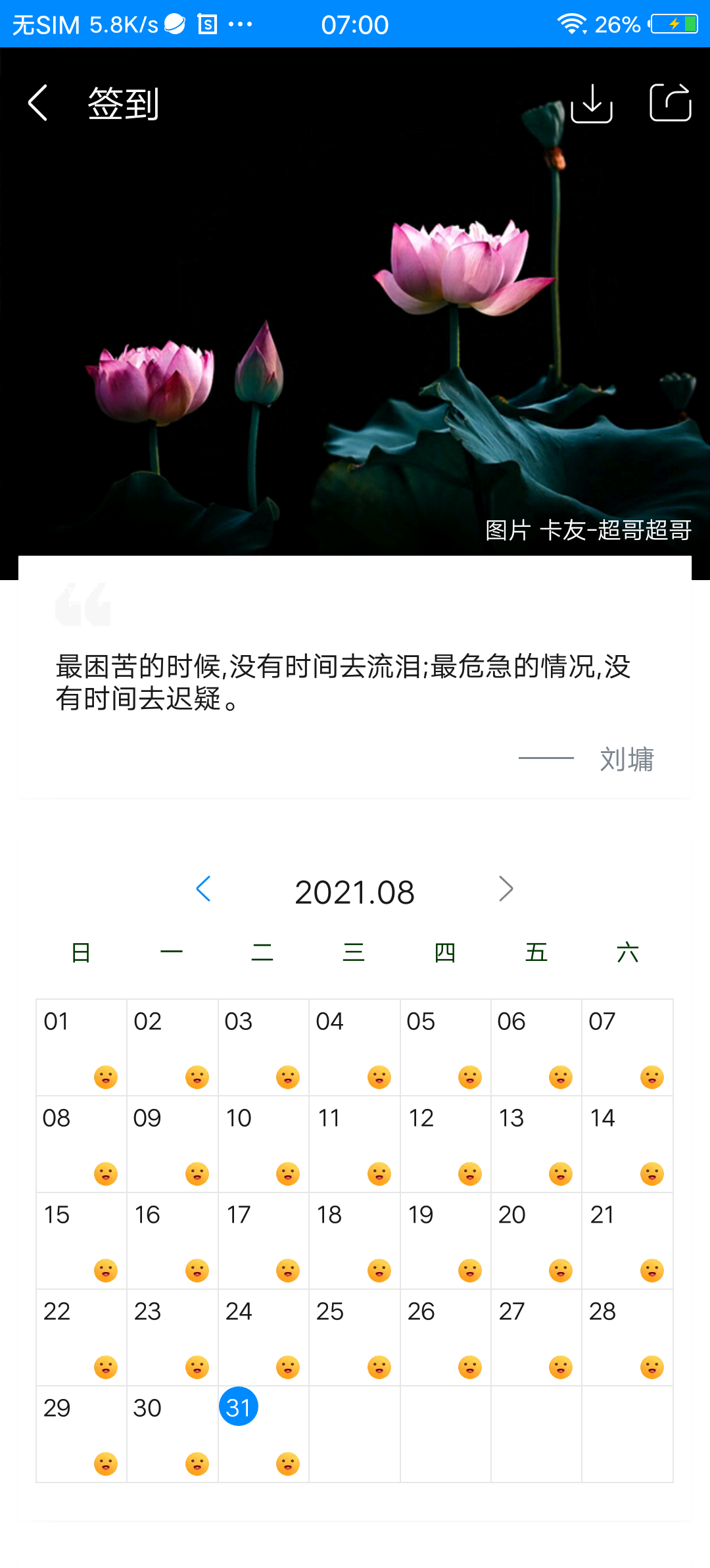
Task: Go to the next month
Action: (x=506, y=889)
